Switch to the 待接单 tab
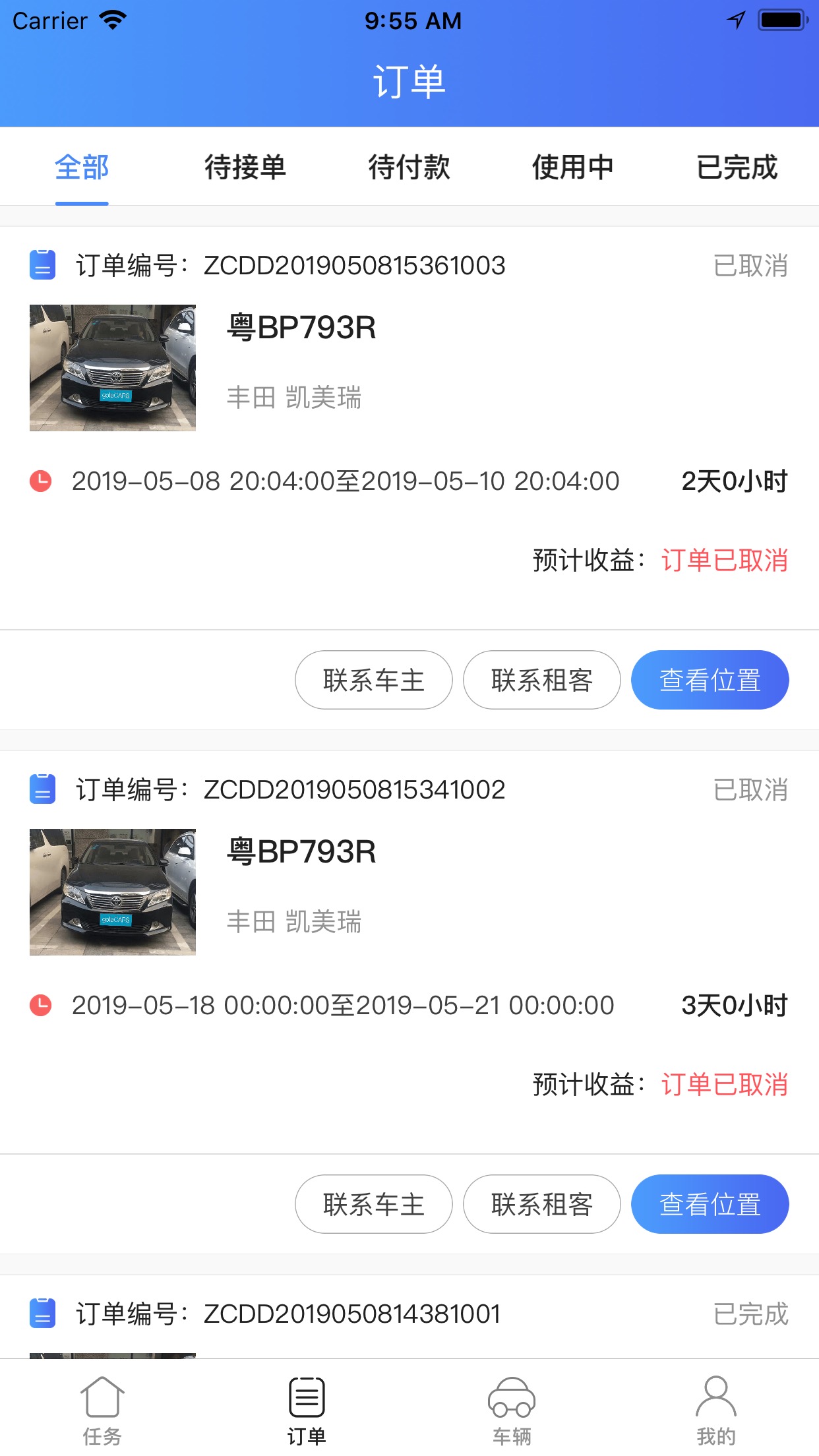This screenshot has width=819, height=1456. pyautogui.click(x=245, y=168)
